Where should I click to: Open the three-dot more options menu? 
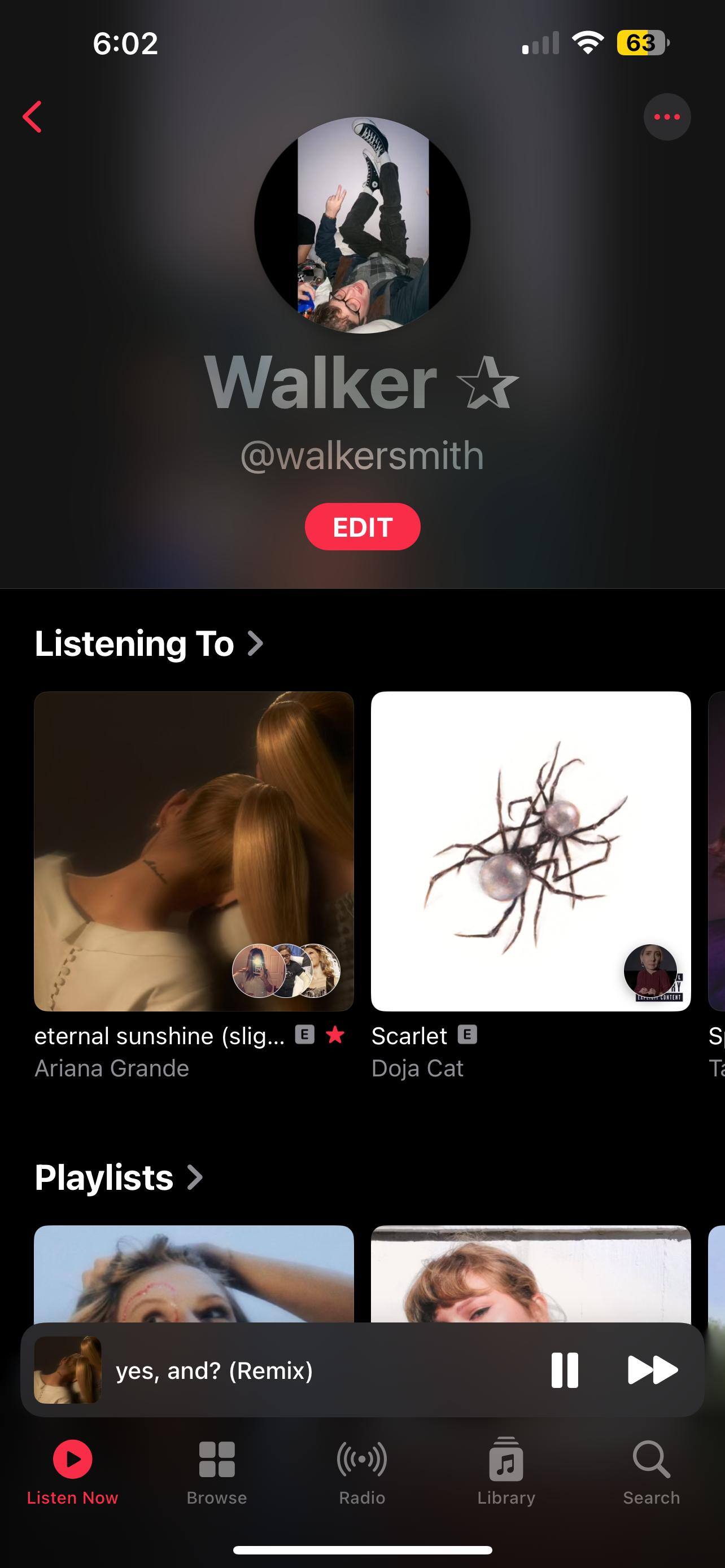pos(667,117)
